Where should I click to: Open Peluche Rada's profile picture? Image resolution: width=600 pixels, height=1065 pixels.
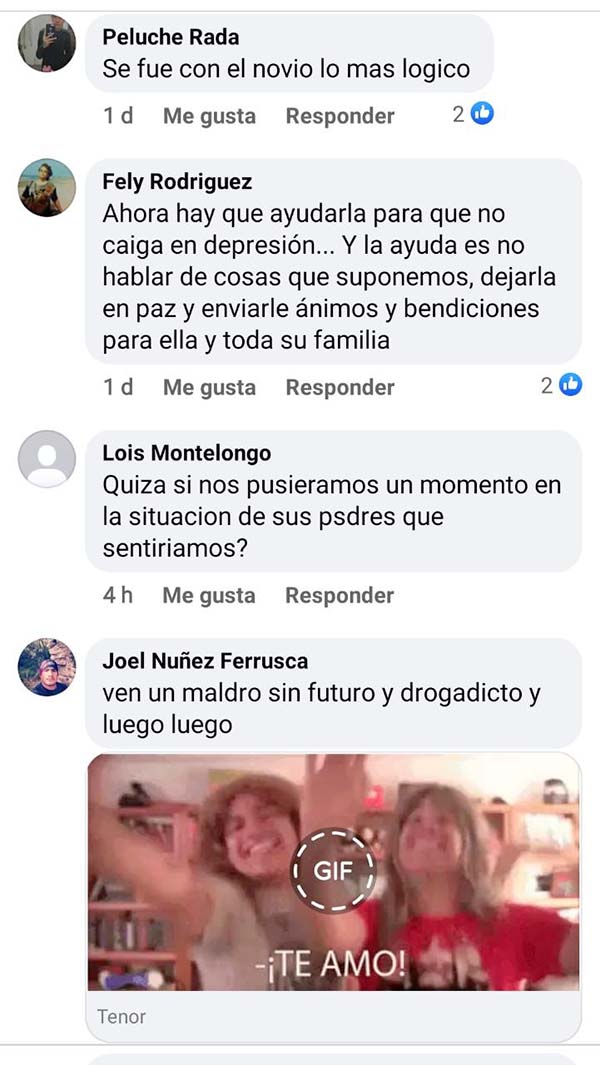[47, 42]
